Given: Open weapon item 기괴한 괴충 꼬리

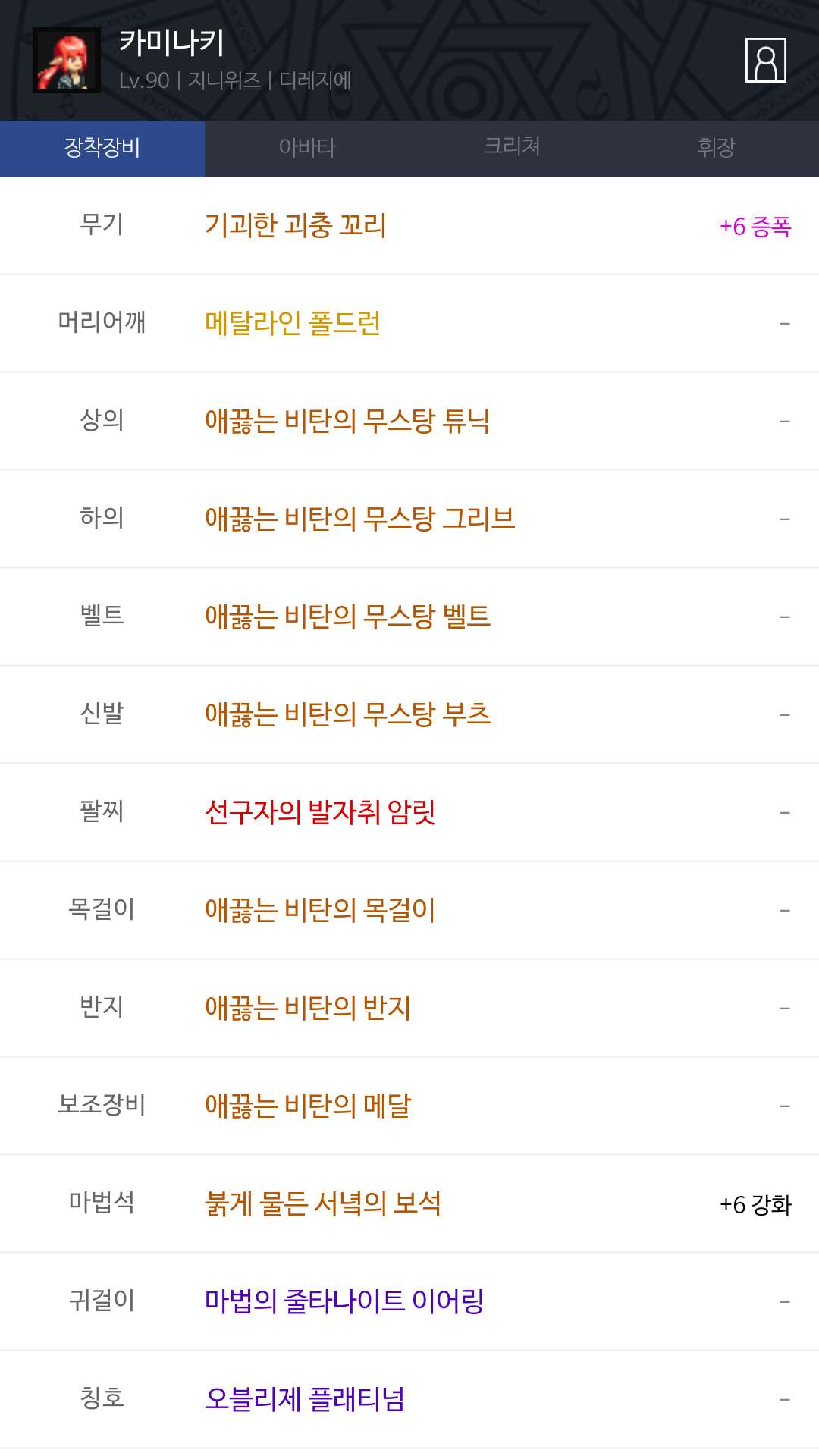Looking at the screenshot, I should point(296,226).
